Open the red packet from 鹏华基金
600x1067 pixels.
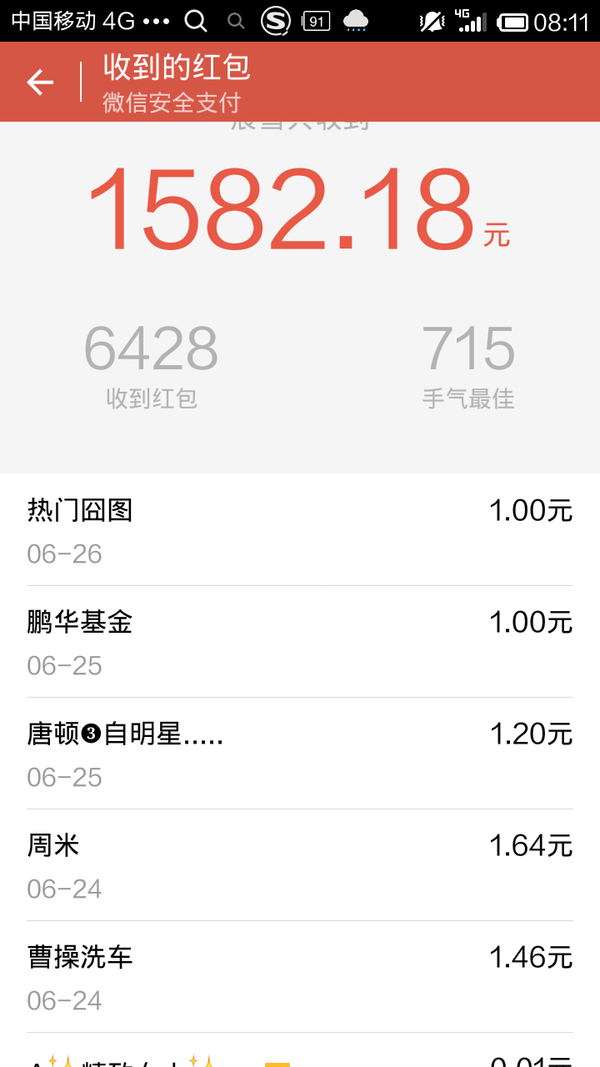(x=300, y=642)
